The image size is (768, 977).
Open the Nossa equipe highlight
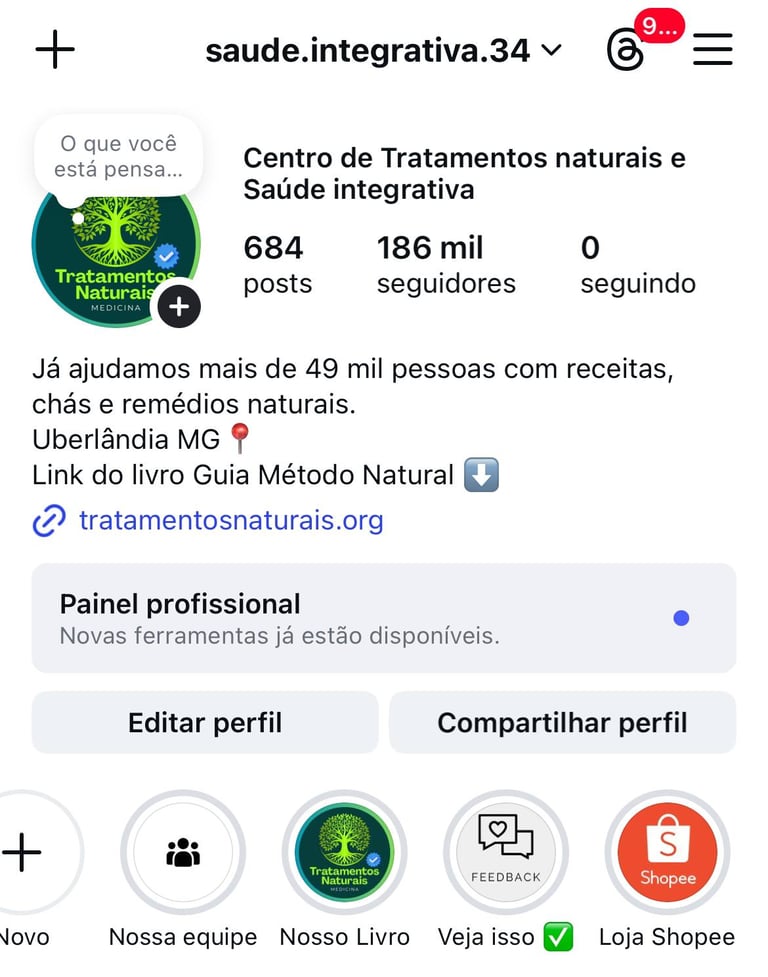(x=183, y=853)
